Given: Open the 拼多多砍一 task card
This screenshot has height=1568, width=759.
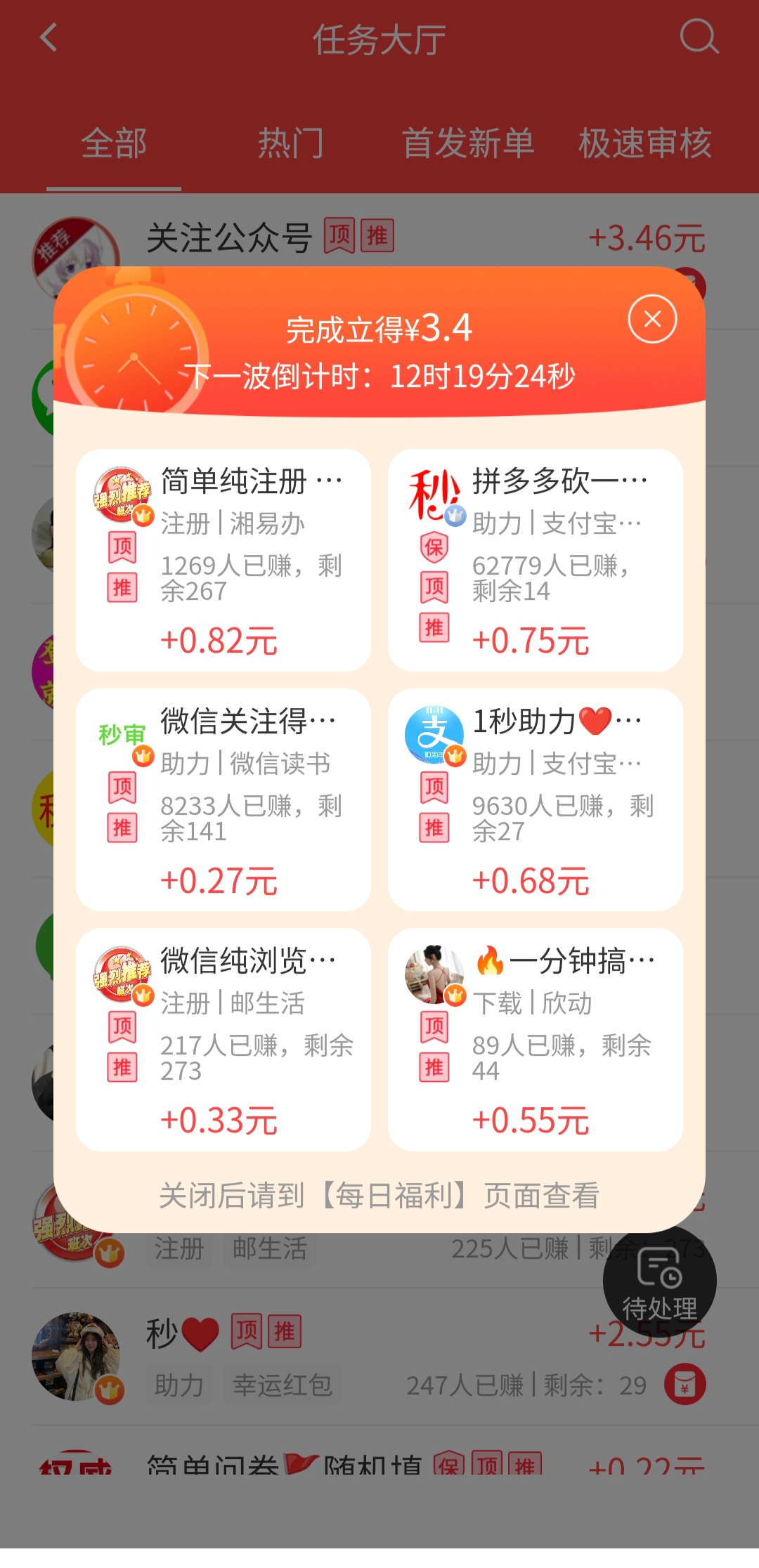Looking at the screenshot, I should pos(536,560).
